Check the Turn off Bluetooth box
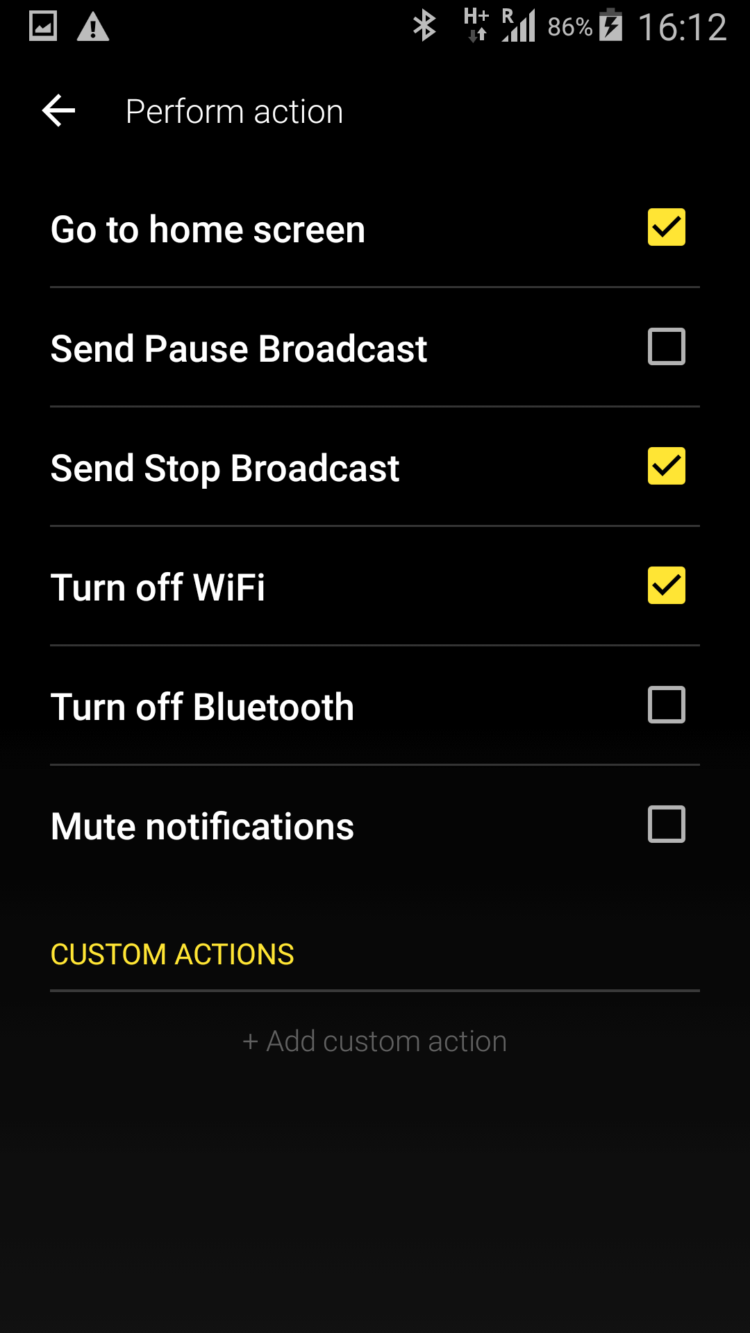This screenshot has width=750, height=1333. [666, 705]
